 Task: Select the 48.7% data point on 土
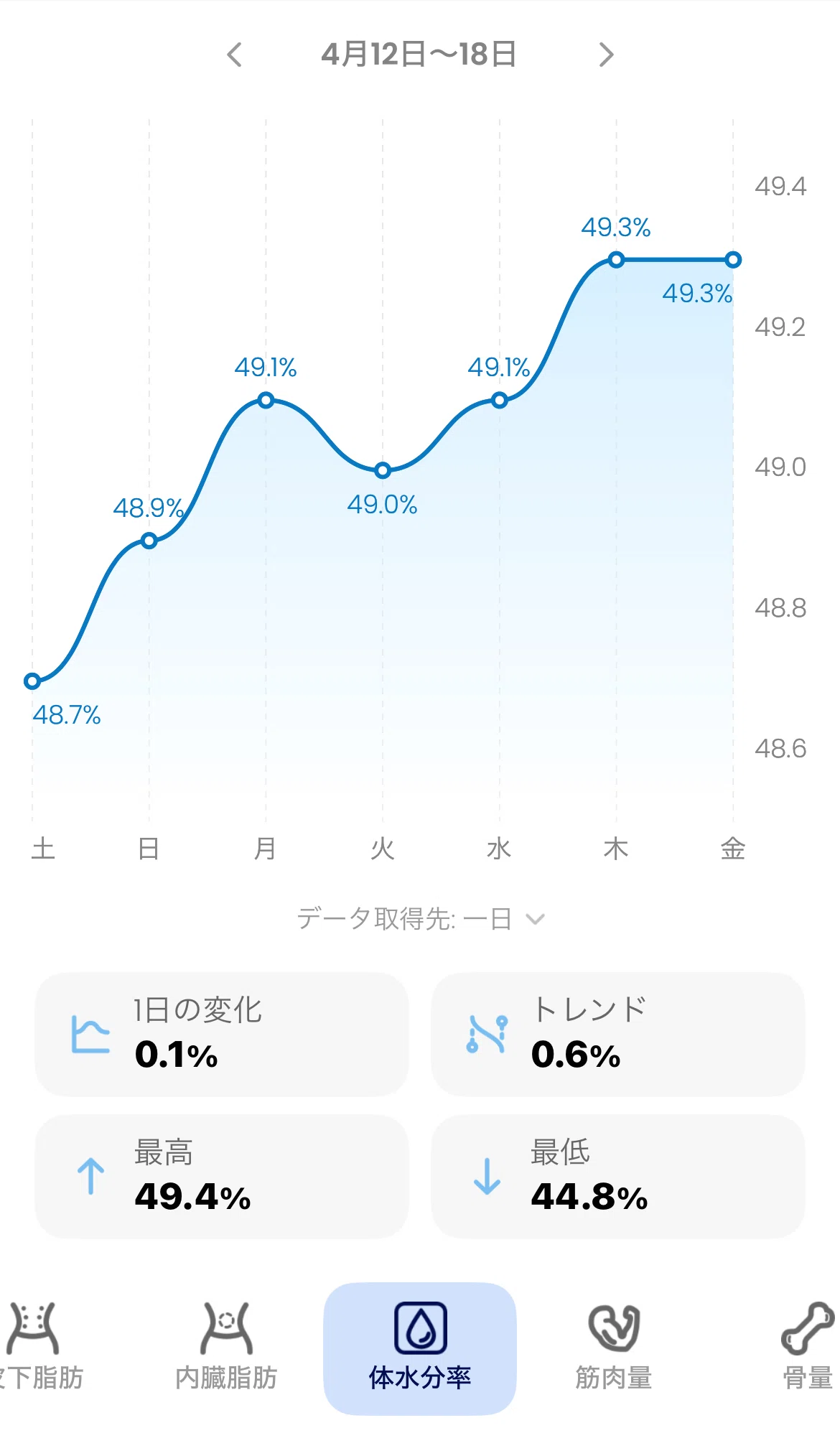tap(32, 681)
